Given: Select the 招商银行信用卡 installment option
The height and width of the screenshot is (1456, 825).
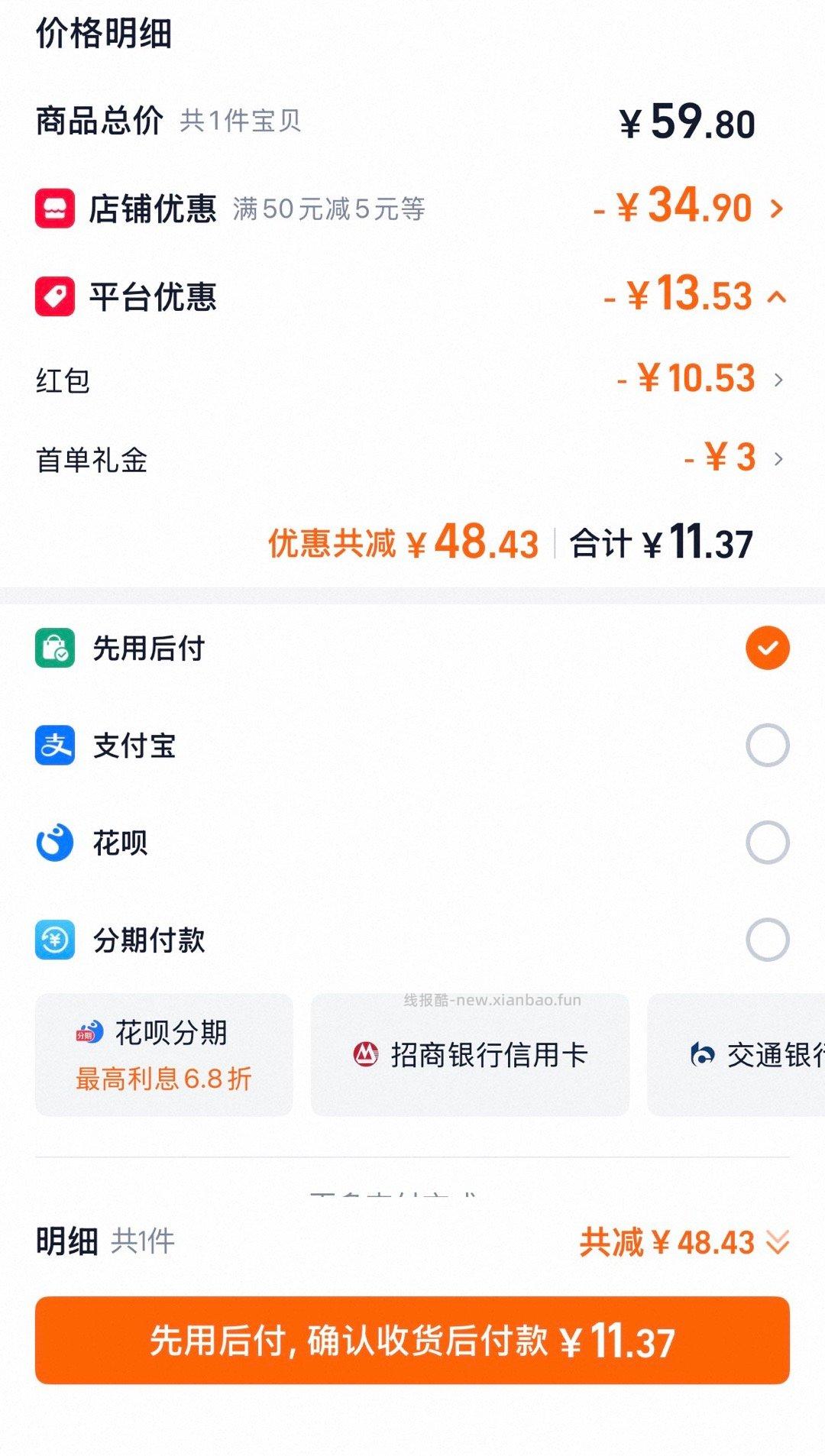Looking at the screenshot, I should (471, 1053).
